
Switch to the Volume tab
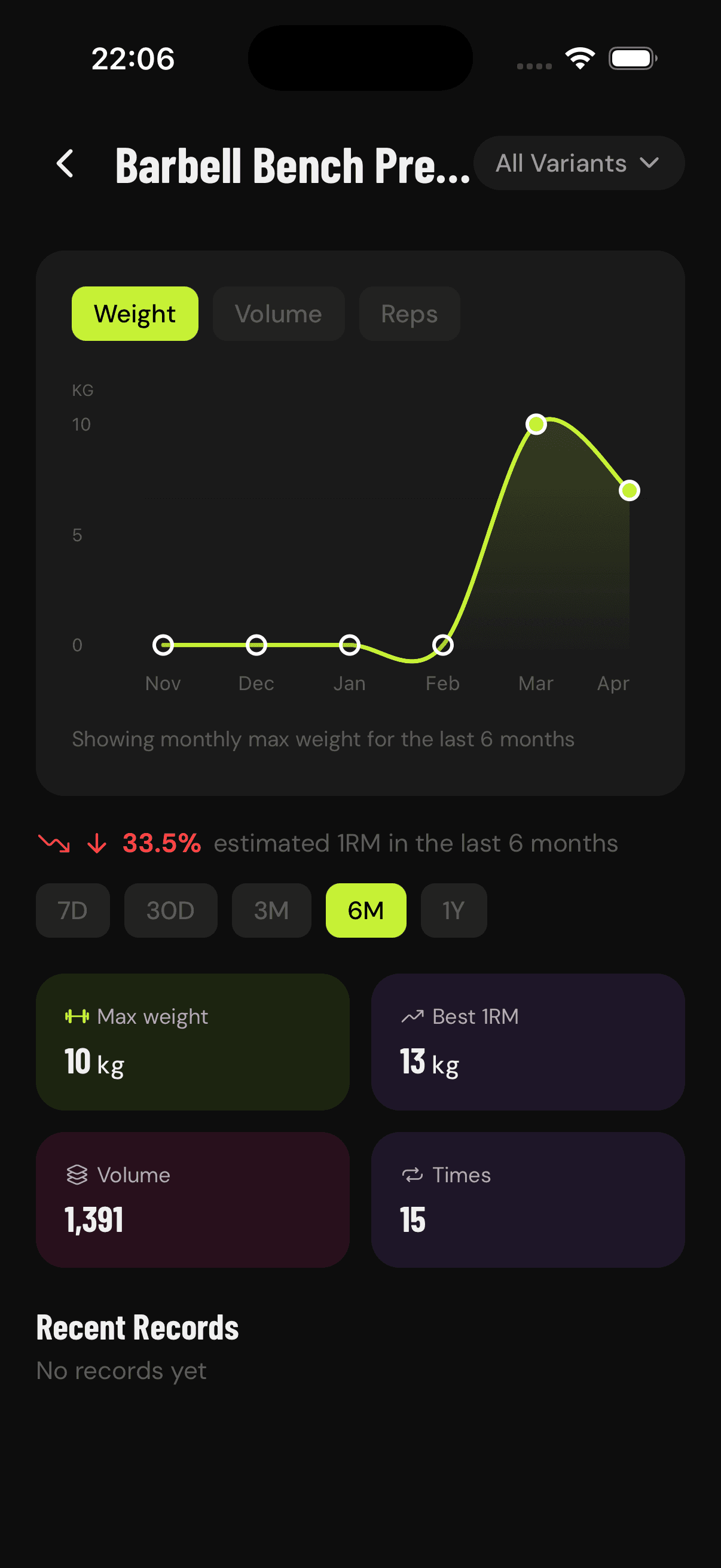[x=278, y=313]
